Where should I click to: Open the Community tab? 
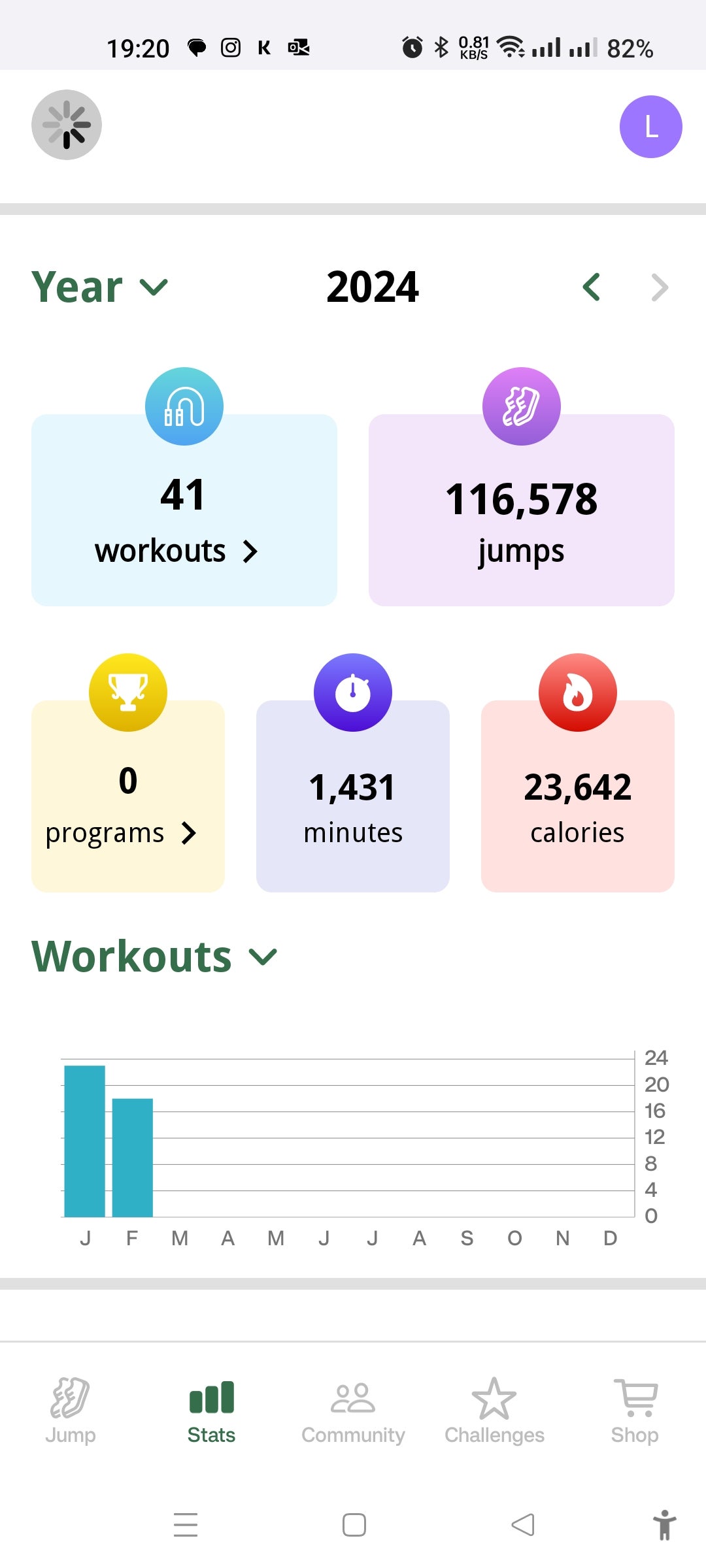[x=353, y=1410]
